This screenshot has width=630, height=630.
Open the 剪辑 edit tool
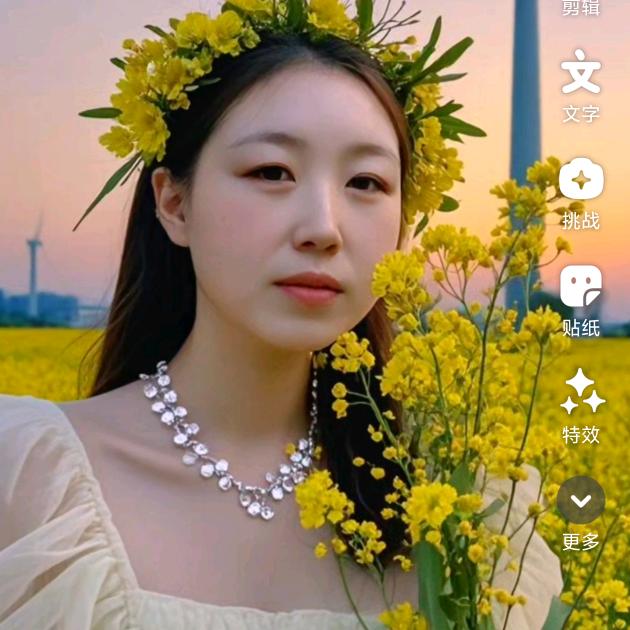click(x=581, y=7)
